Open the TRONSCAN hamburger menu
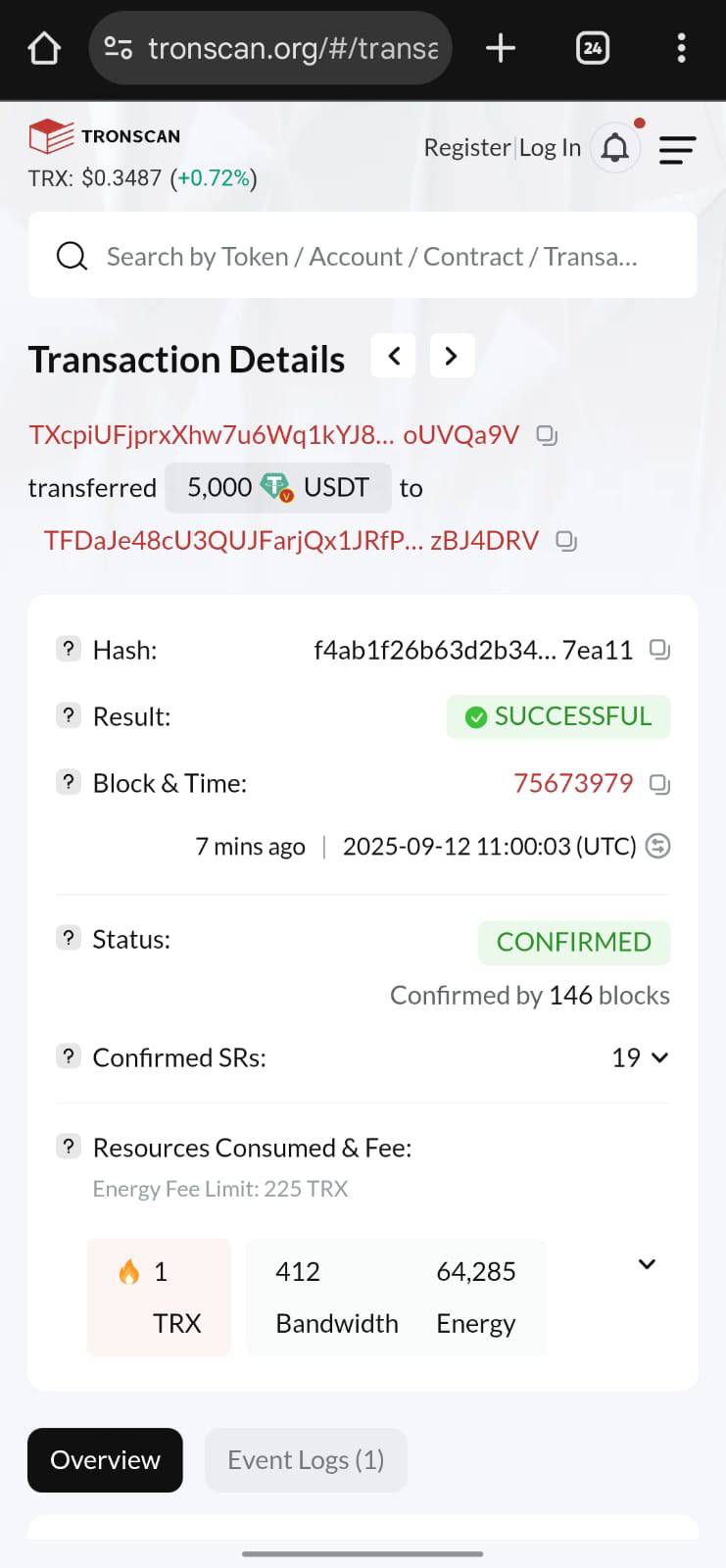 click(676, 150)
